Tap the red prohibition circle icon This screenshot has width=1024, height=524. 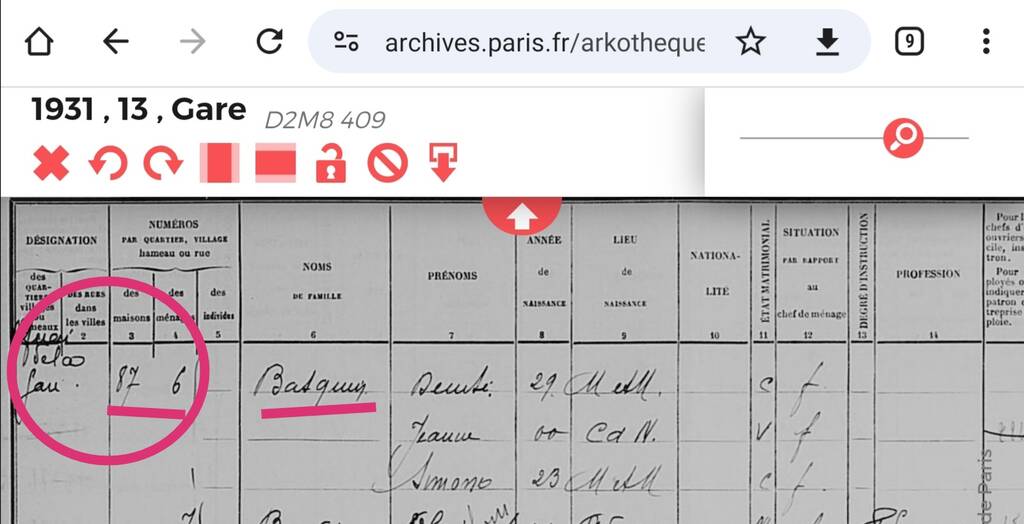(x=386, y=163)
